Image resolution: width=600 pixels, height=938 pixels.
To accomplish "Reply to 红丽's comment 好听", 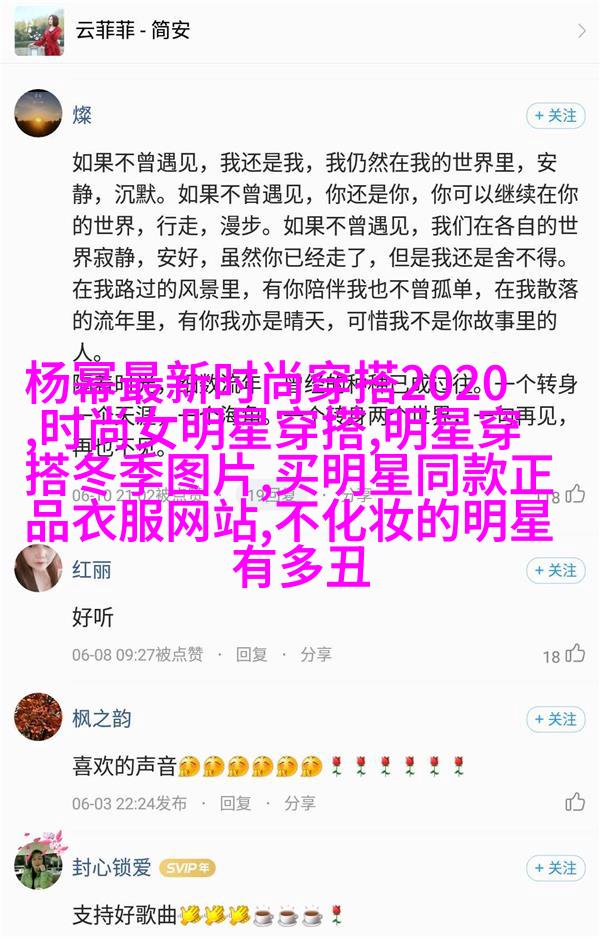I will tap(252, 654).
